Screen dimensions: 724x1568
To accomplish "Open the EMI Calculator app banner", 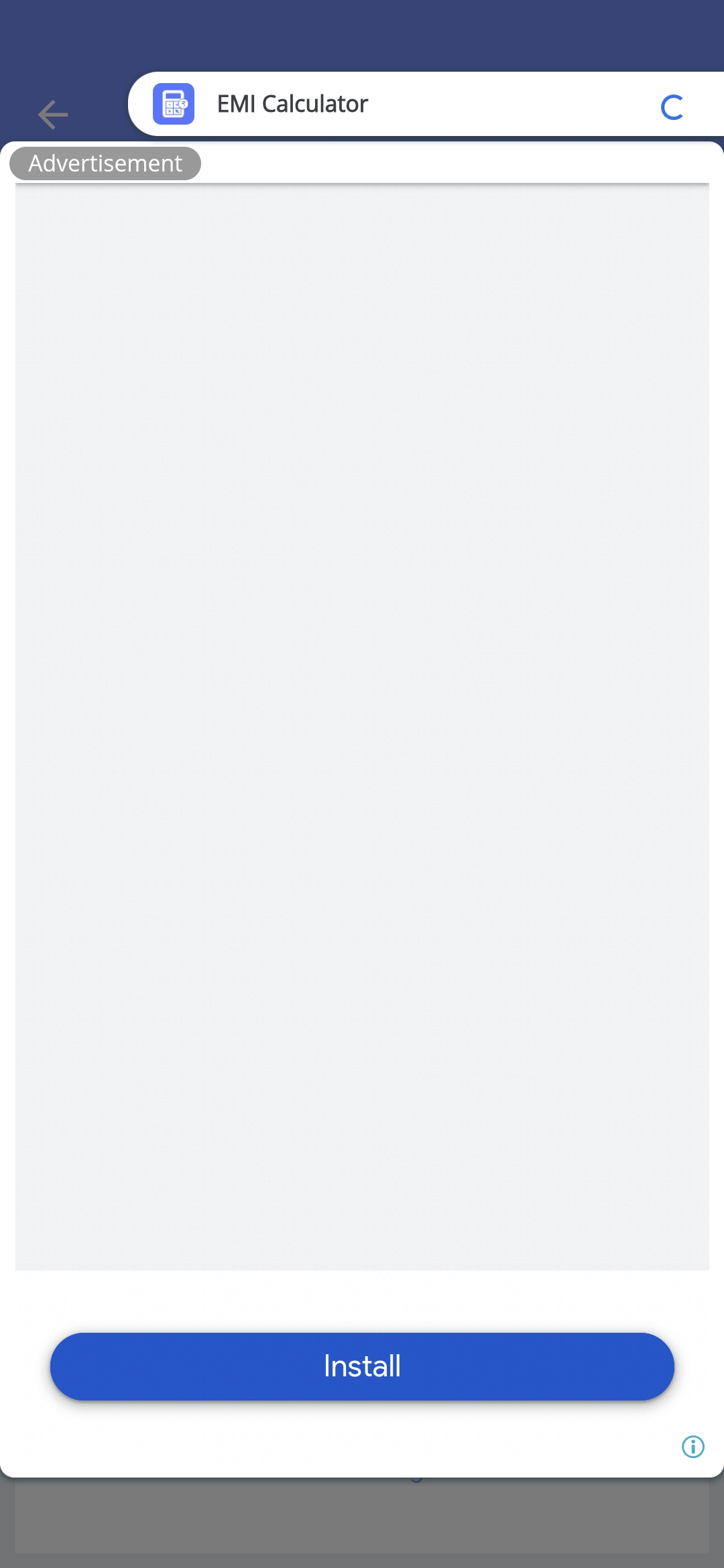I will (x=293, y=105).
